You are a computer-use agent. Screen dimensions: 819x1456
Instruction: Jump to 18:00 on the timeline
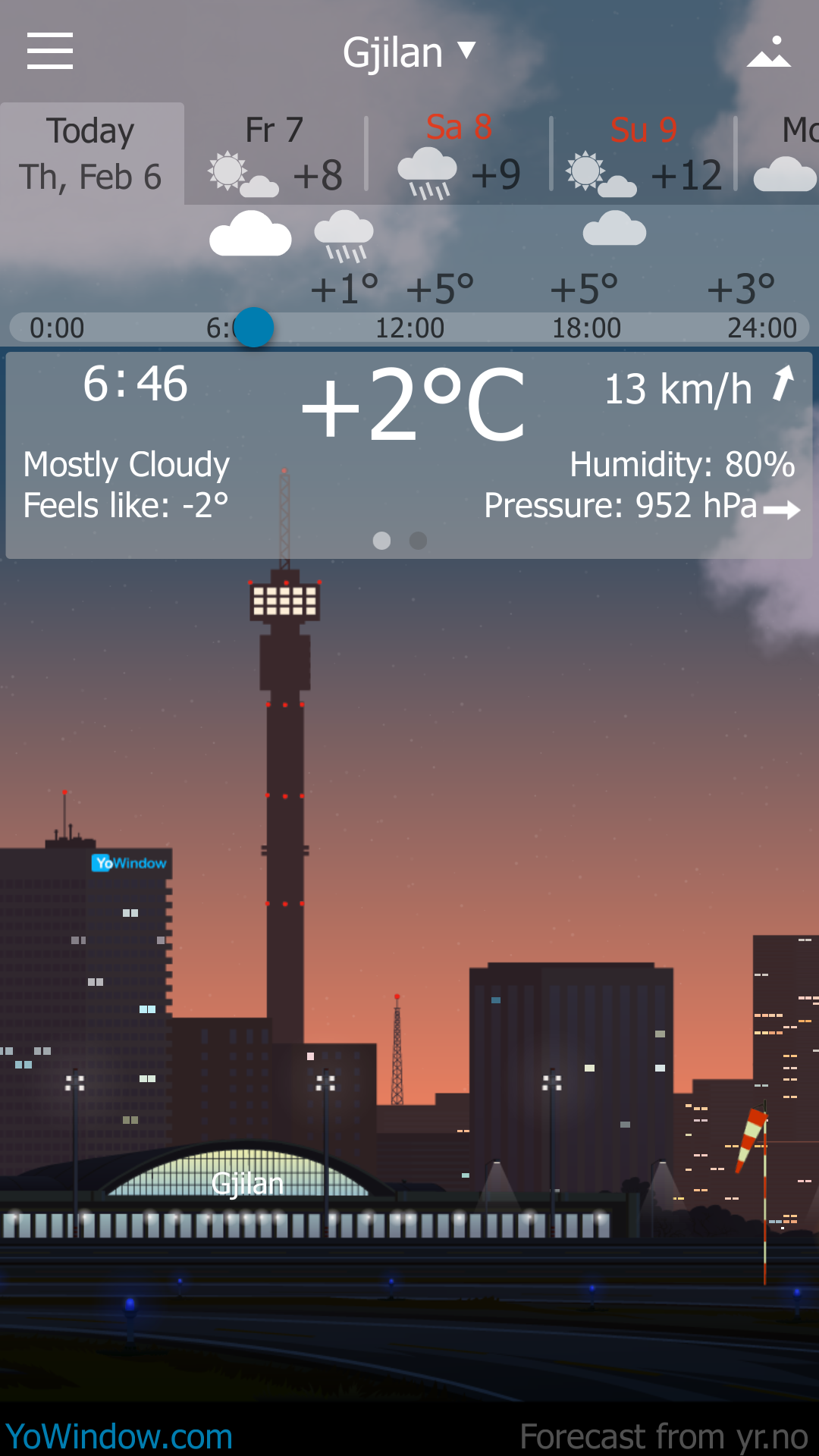pyautogui.click(x=586, y=328)
